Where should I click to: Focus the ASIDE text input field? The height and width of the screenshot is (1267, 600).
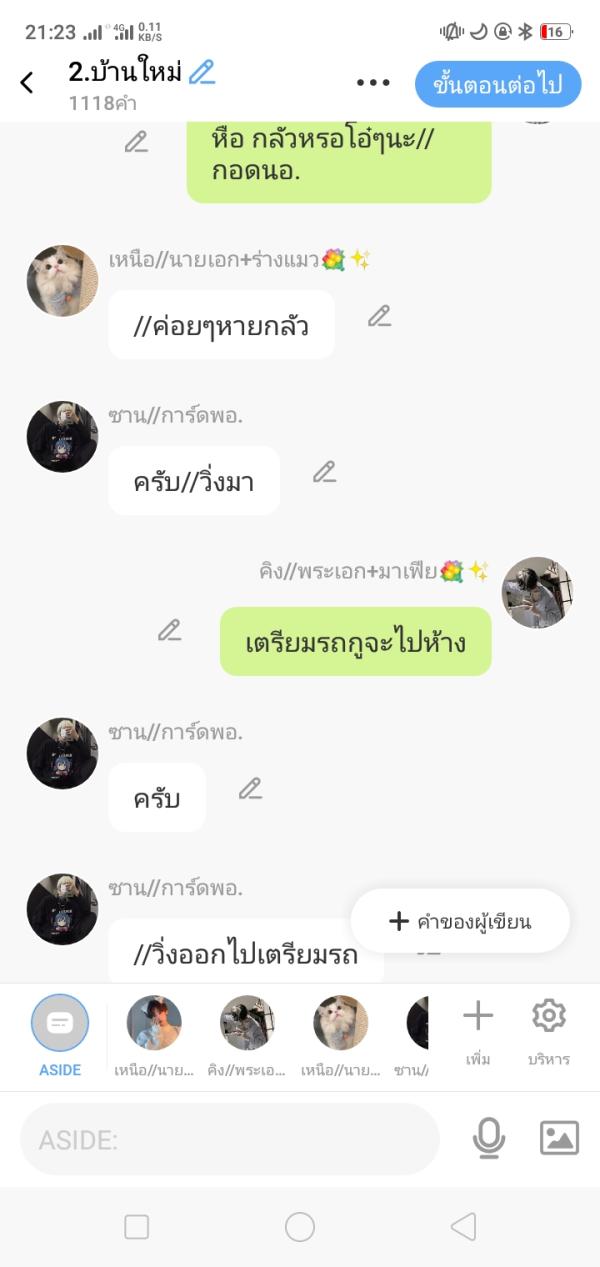pos(230,1139)
